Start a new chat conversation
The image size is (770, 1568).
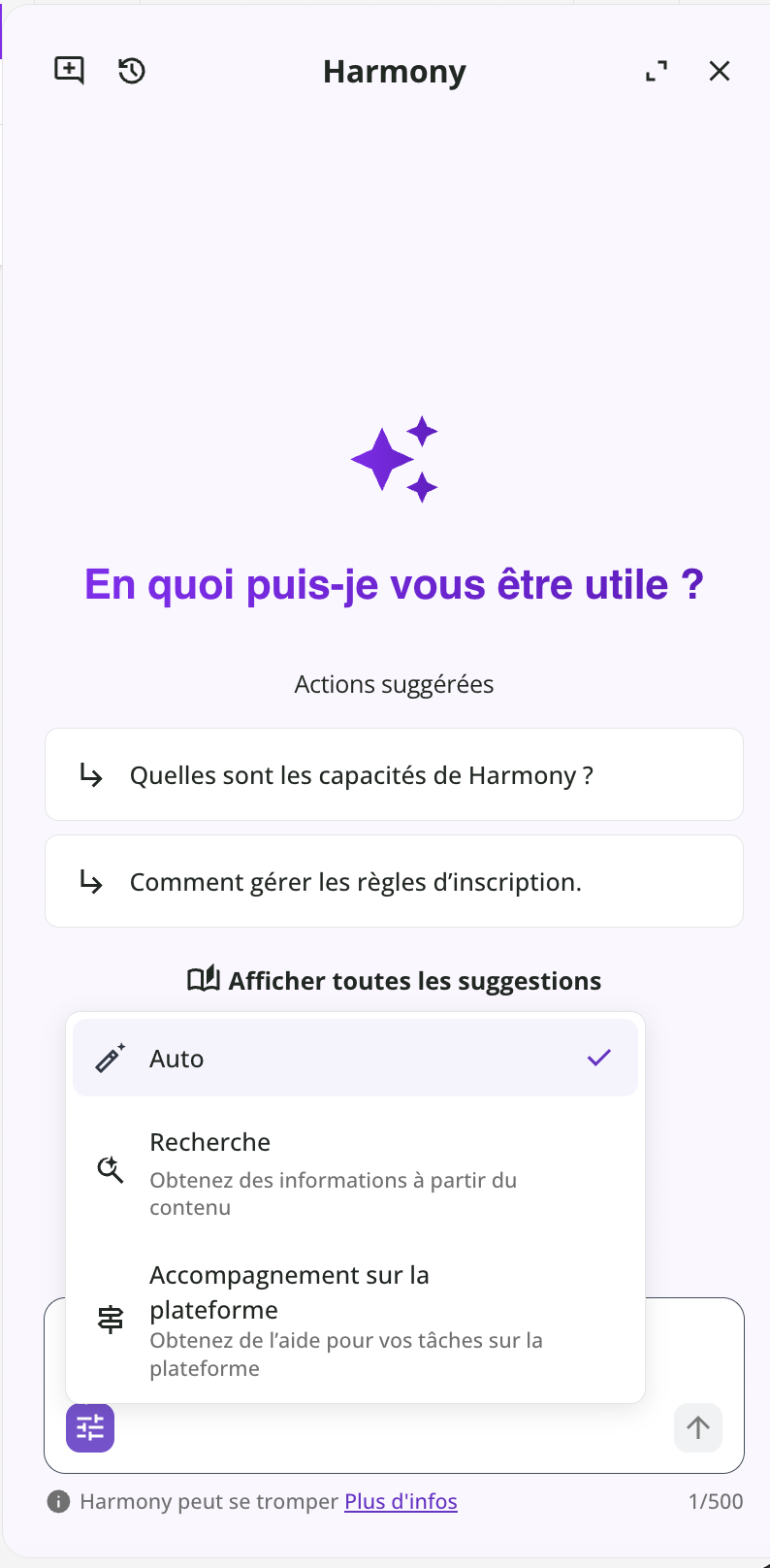point(69,71)
